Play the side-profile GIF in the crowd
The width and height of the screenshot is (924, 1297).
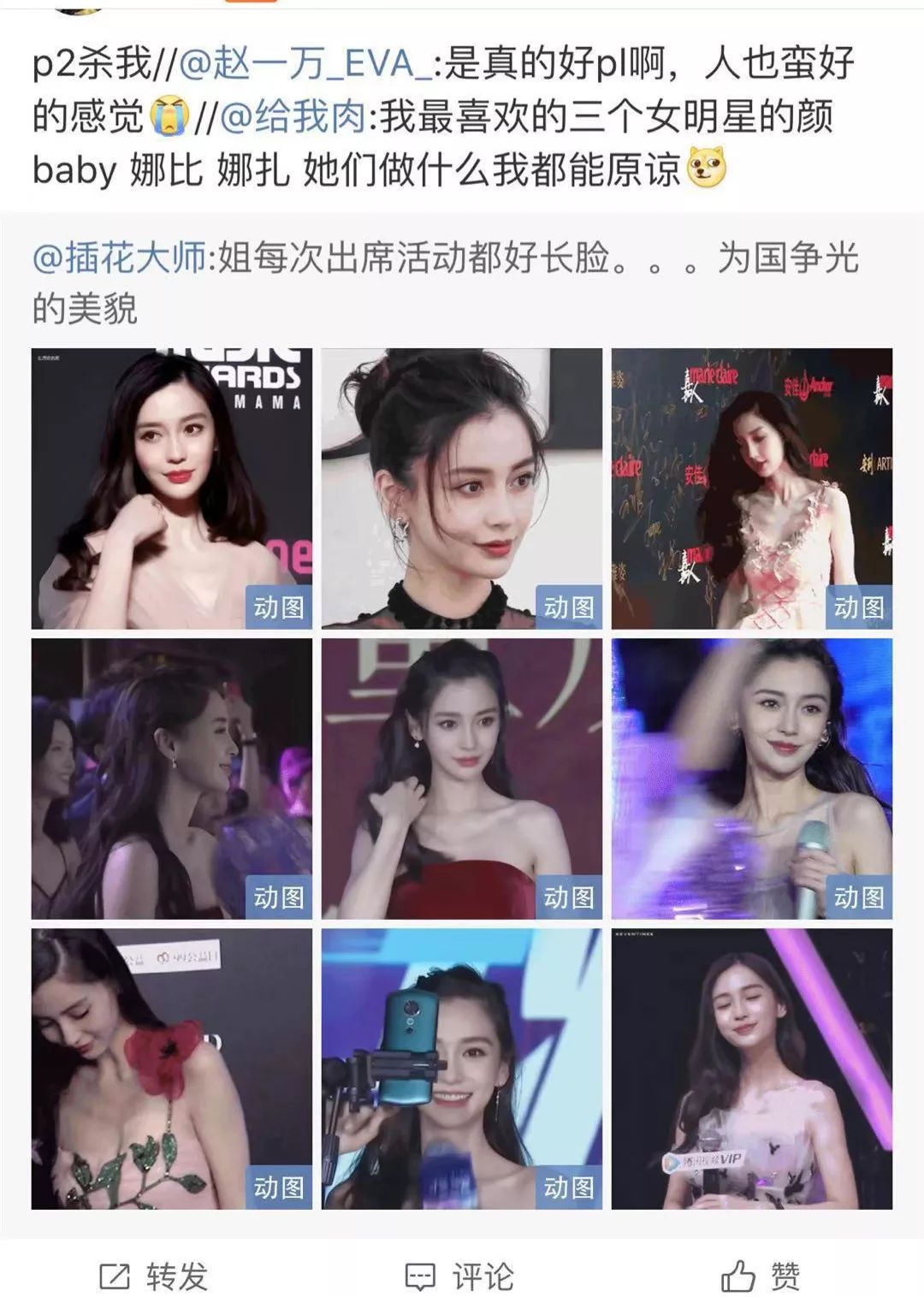(x=172, y=779)
